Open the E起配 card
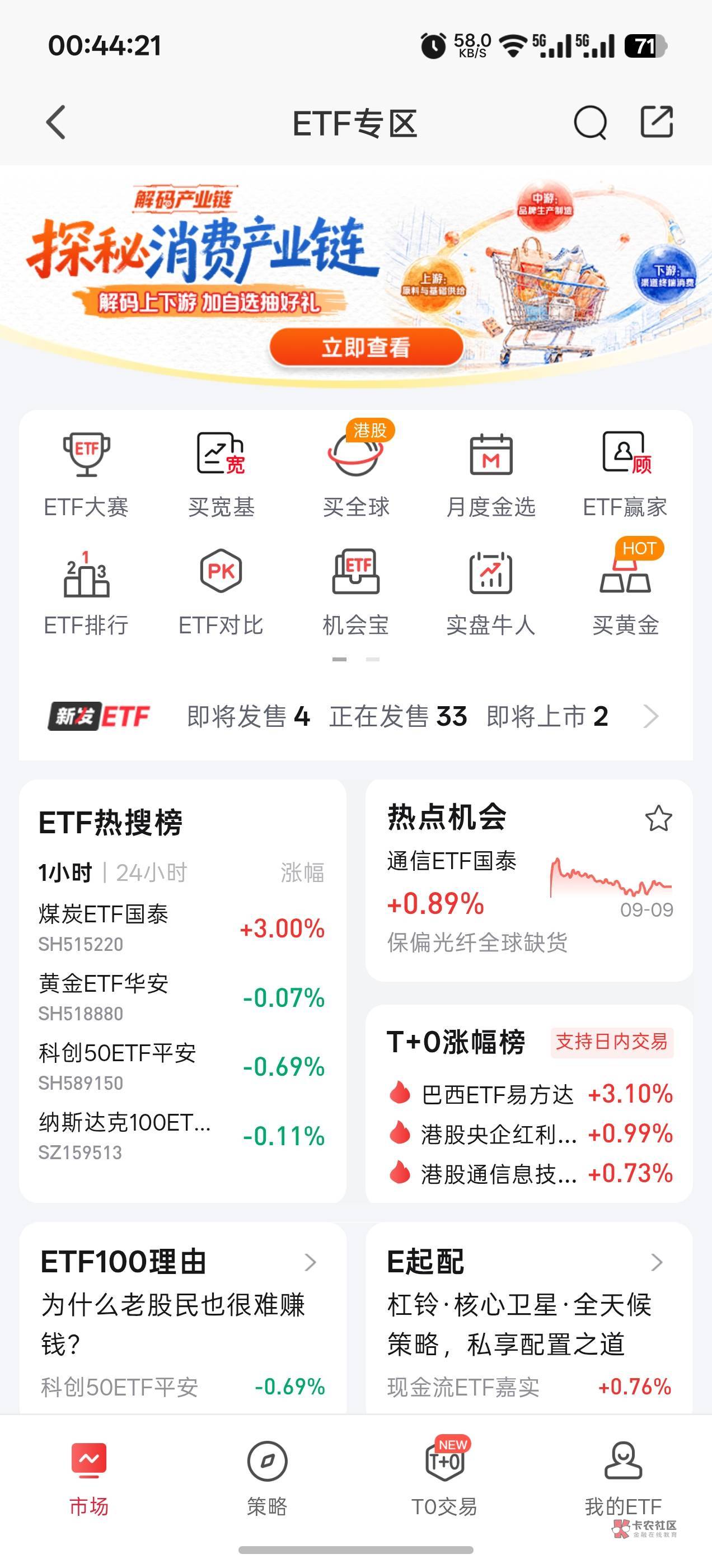This screenshot has height=1568, width=712. click(x=529, y=1318)
